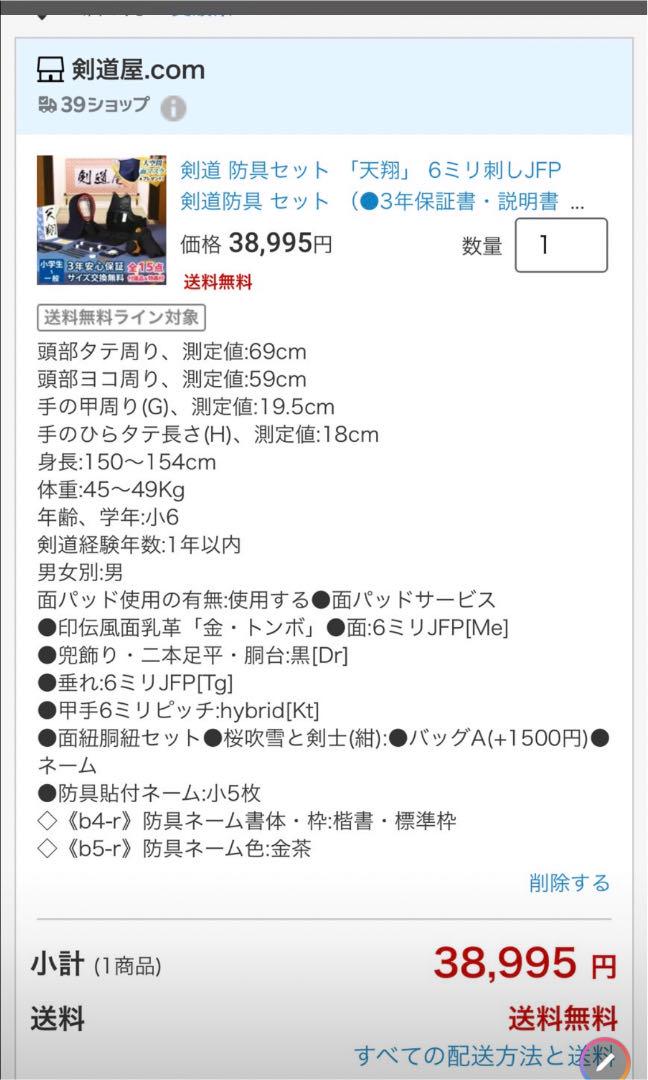Open the 天翔 防具セット product thumbnail
Screen dimensions: 648x1080
tap(101, 220)
